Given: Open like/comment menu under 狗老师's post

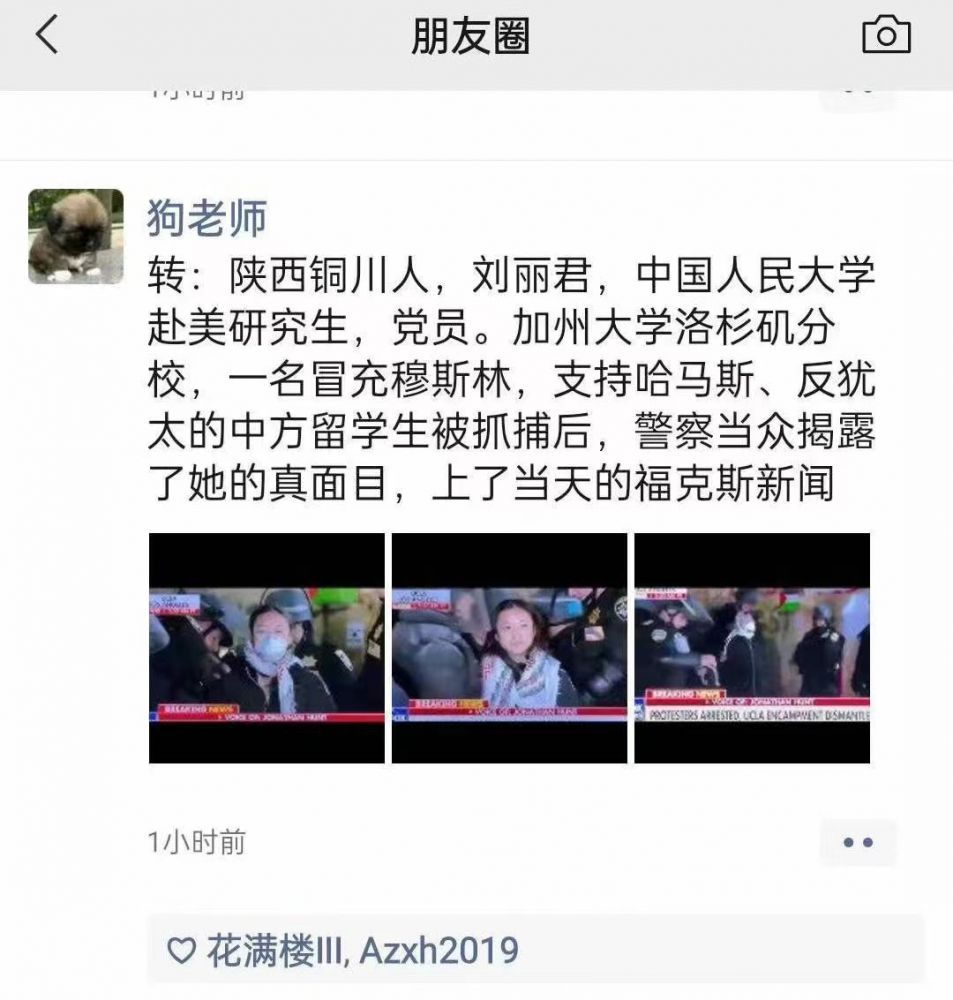Looking at the screenshot, I should pyautogui.click(x=857, y=842).
